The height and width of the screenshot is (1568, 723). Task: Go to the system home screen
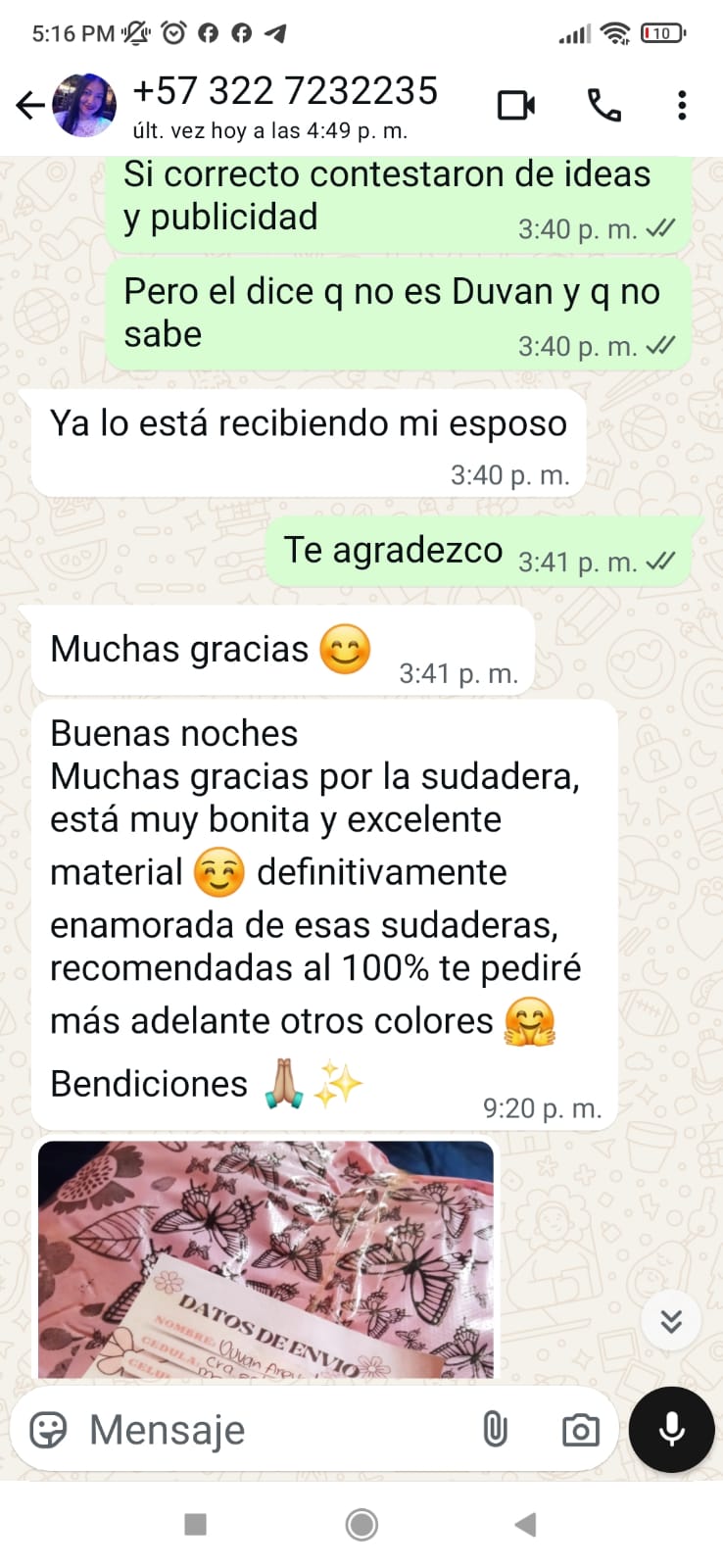361,1524
